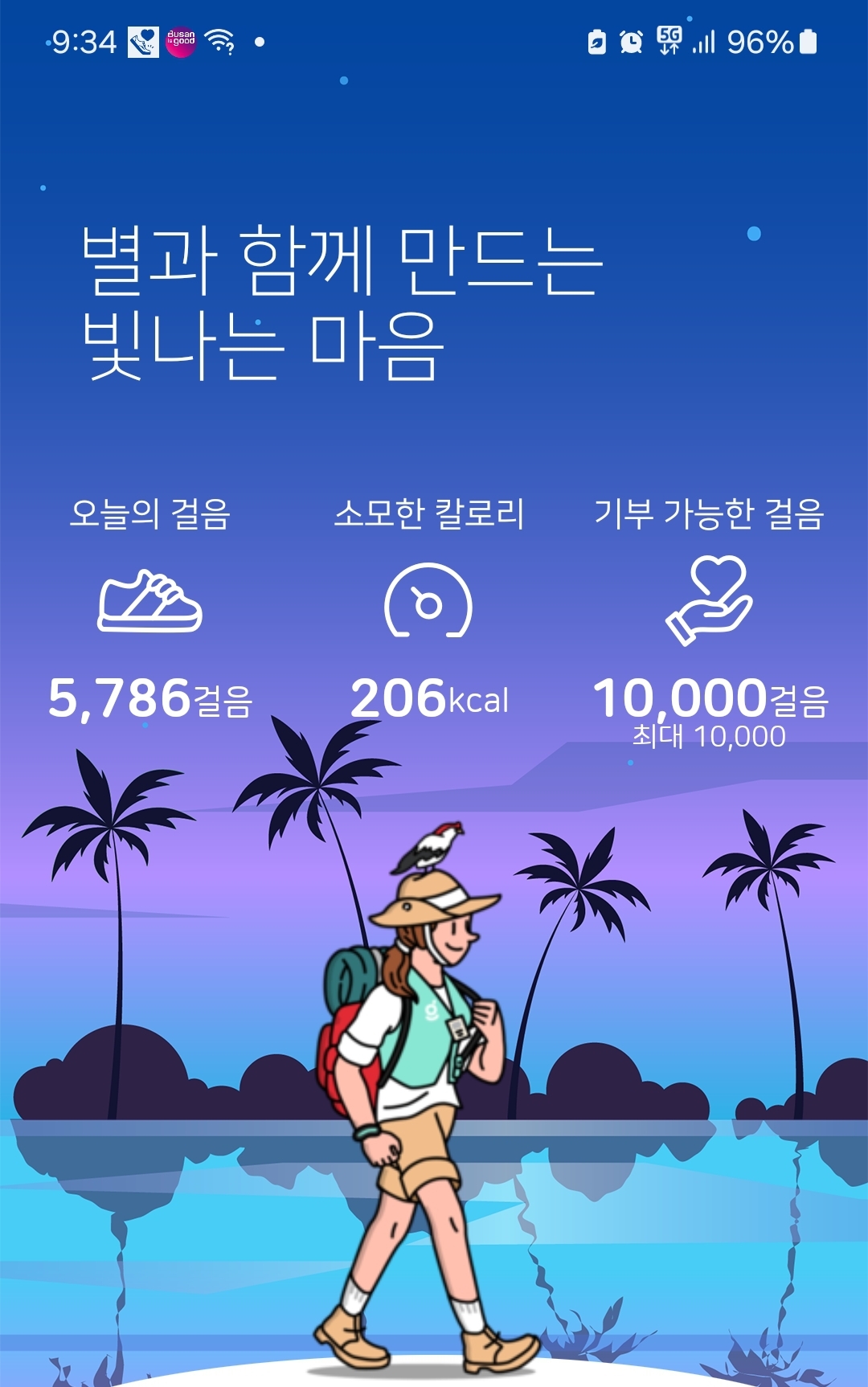
Task: Tap the heart-in-hand icon for donatable steps
Action: pos(710,601)
